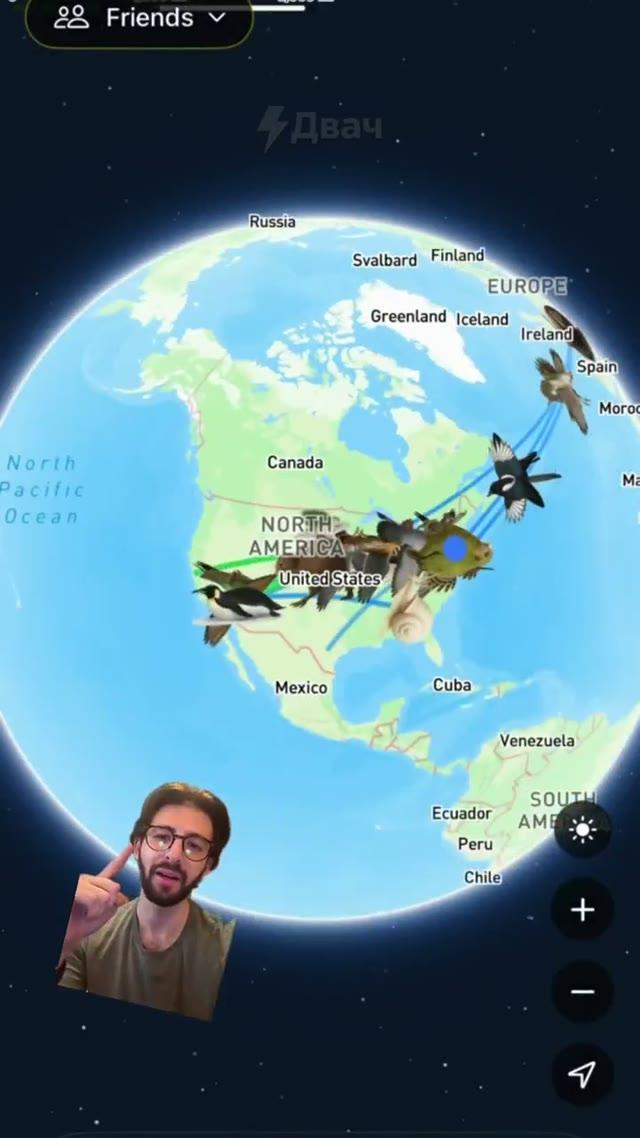
Task: Open the Friends dropdown
Action: (x=139, y=20)
